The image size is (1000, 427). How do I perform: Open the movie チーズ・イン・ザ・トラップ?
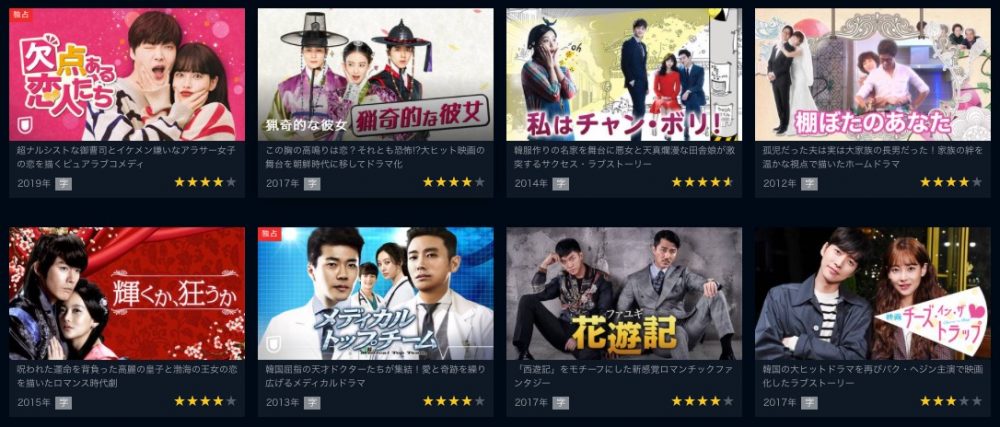(x=872, y=293)
